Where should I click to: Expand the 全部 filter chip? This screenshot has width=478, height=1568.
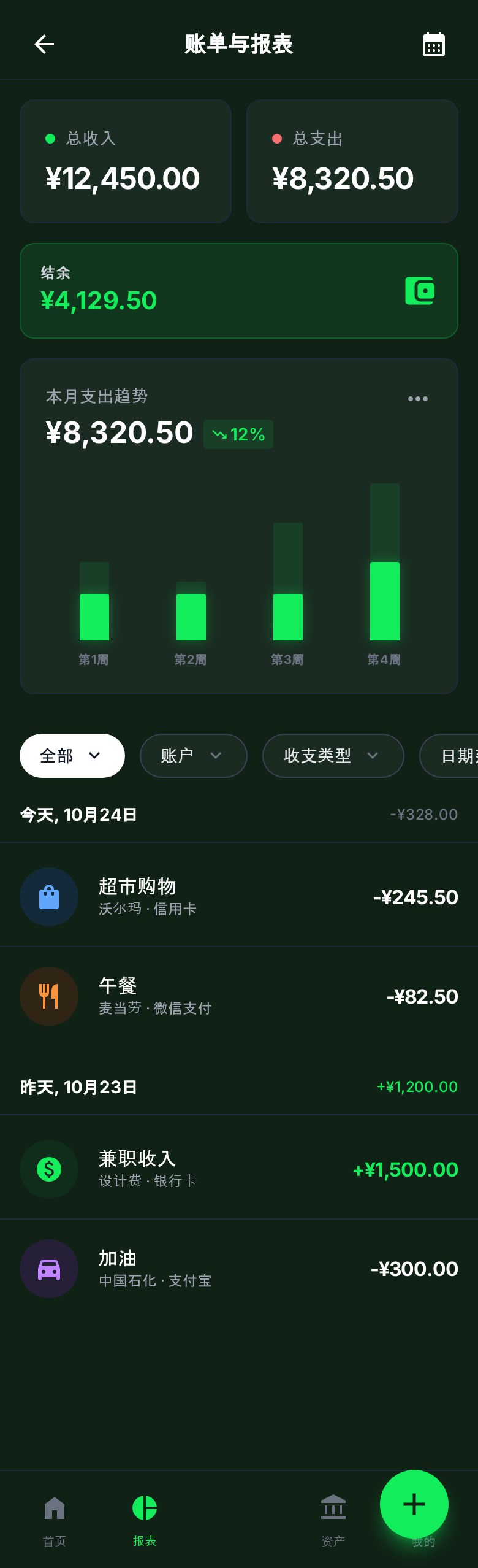[72, 756]
